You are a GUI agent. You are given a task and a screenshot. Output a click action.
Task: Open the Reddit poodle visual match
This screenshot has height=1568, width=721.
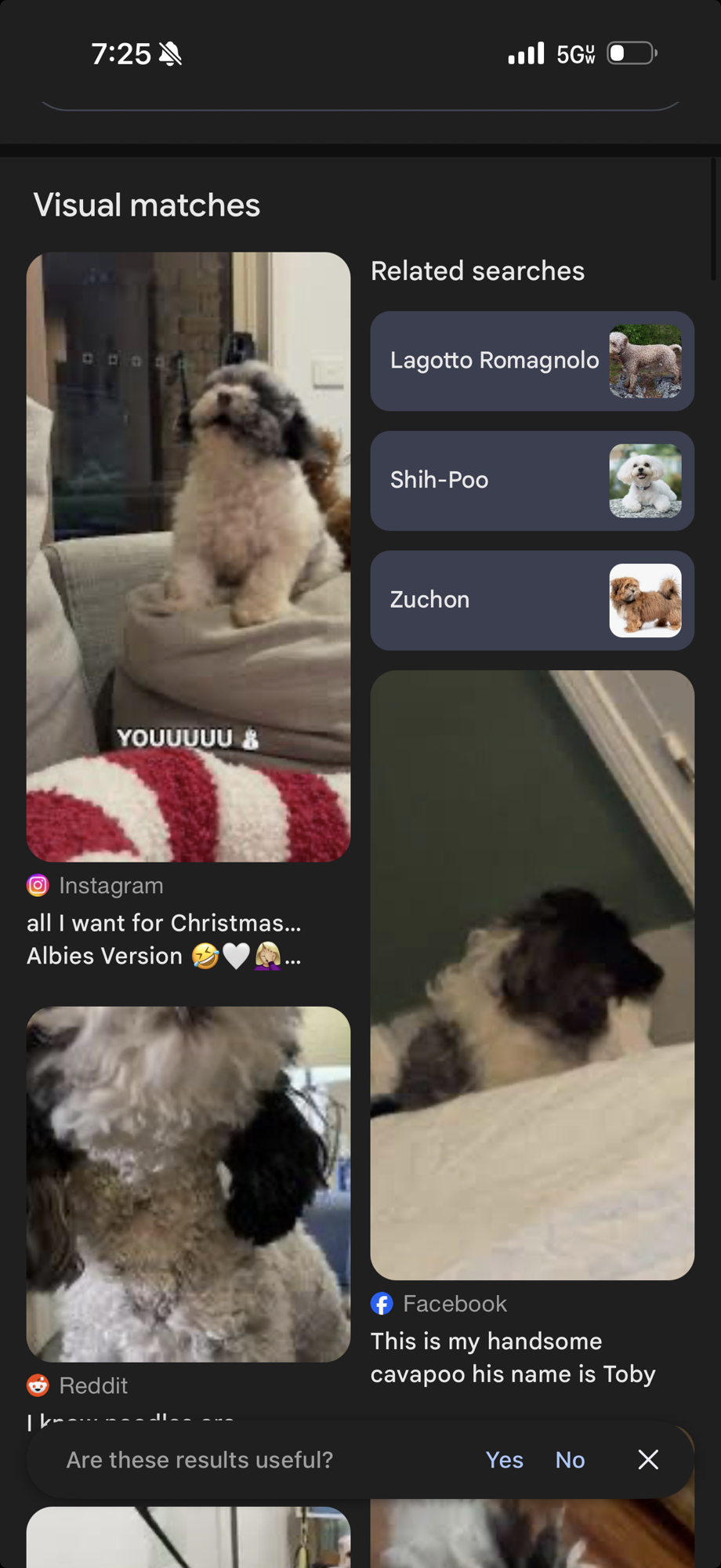tap(188, 1184)
